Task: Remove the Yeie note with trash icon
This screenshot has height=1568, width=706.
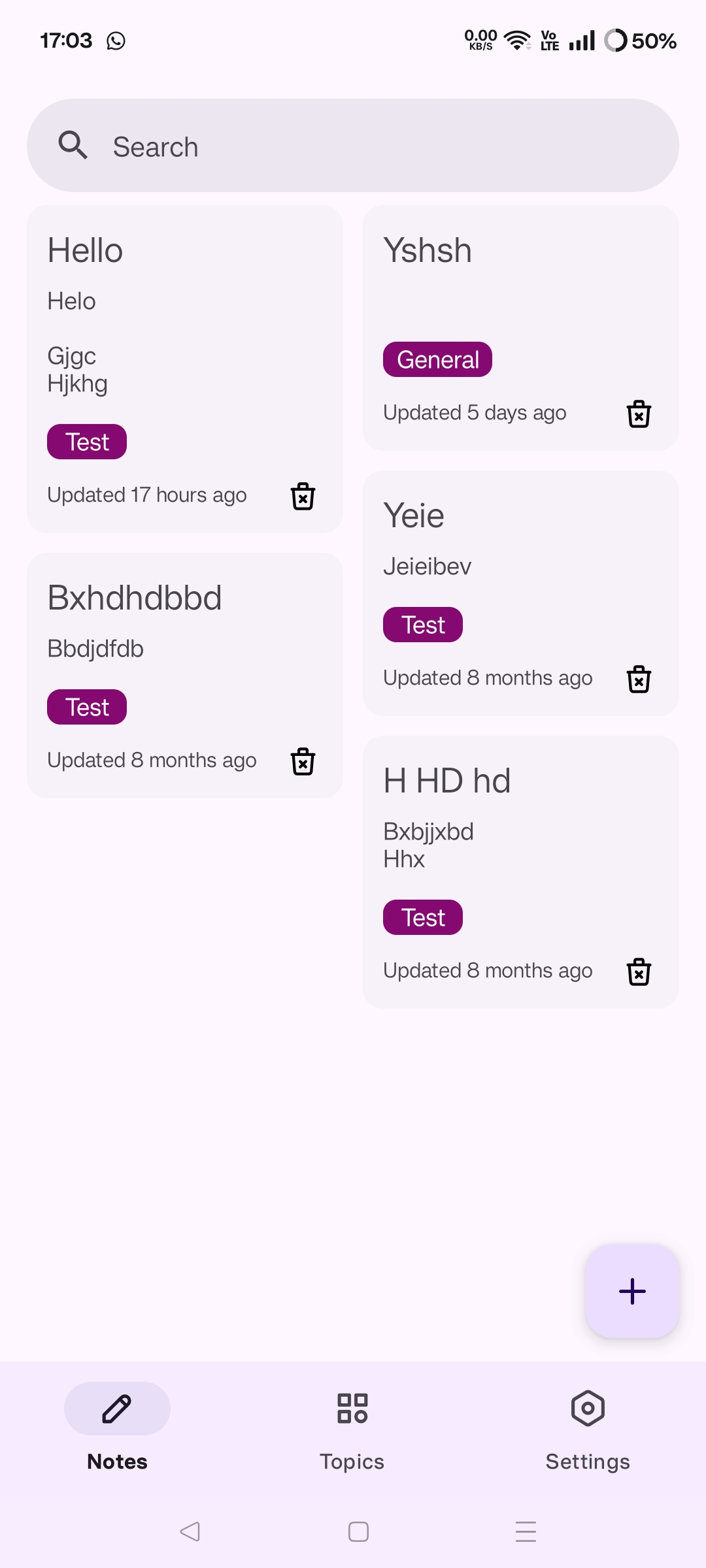Action: pyautogui.click(x=639, y=679)
